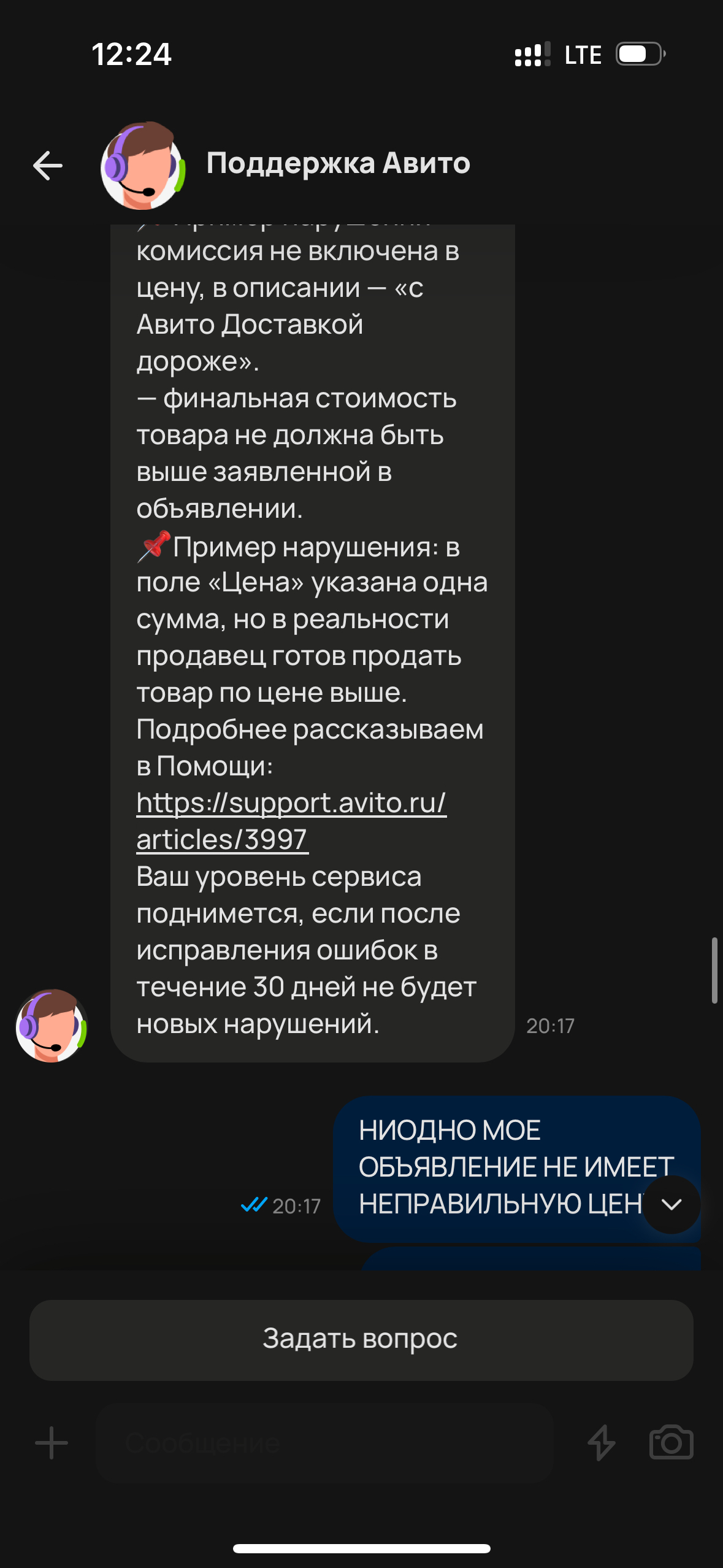Open Поддержка Авито profile avatar in header
Screen dimensions: 723x1568
coord(143,166)
